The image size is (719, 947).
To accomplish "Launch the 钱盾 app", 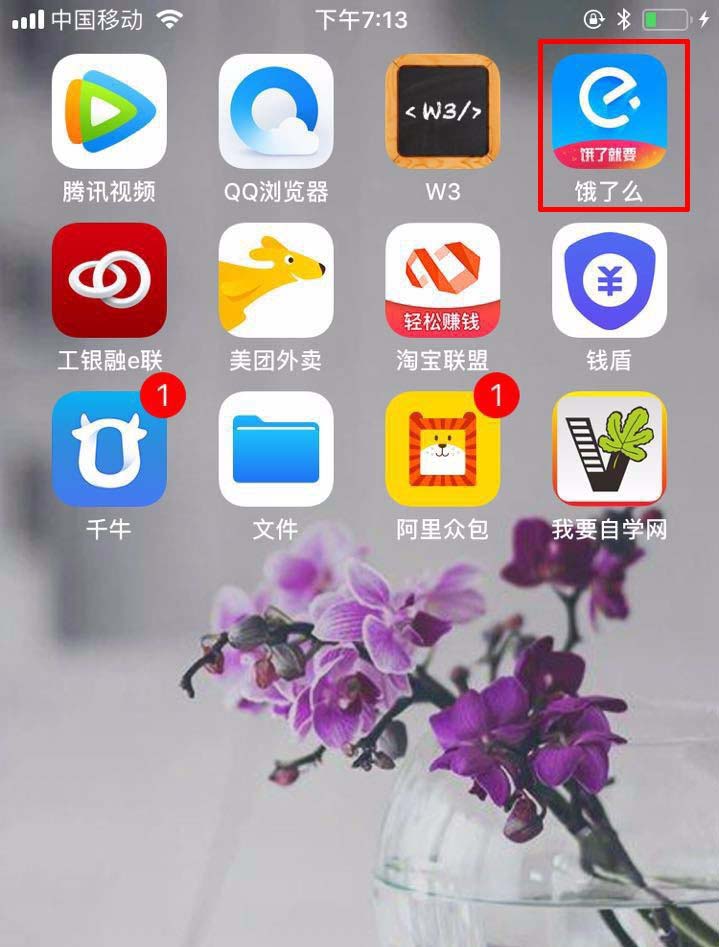I will coord(609,280).
